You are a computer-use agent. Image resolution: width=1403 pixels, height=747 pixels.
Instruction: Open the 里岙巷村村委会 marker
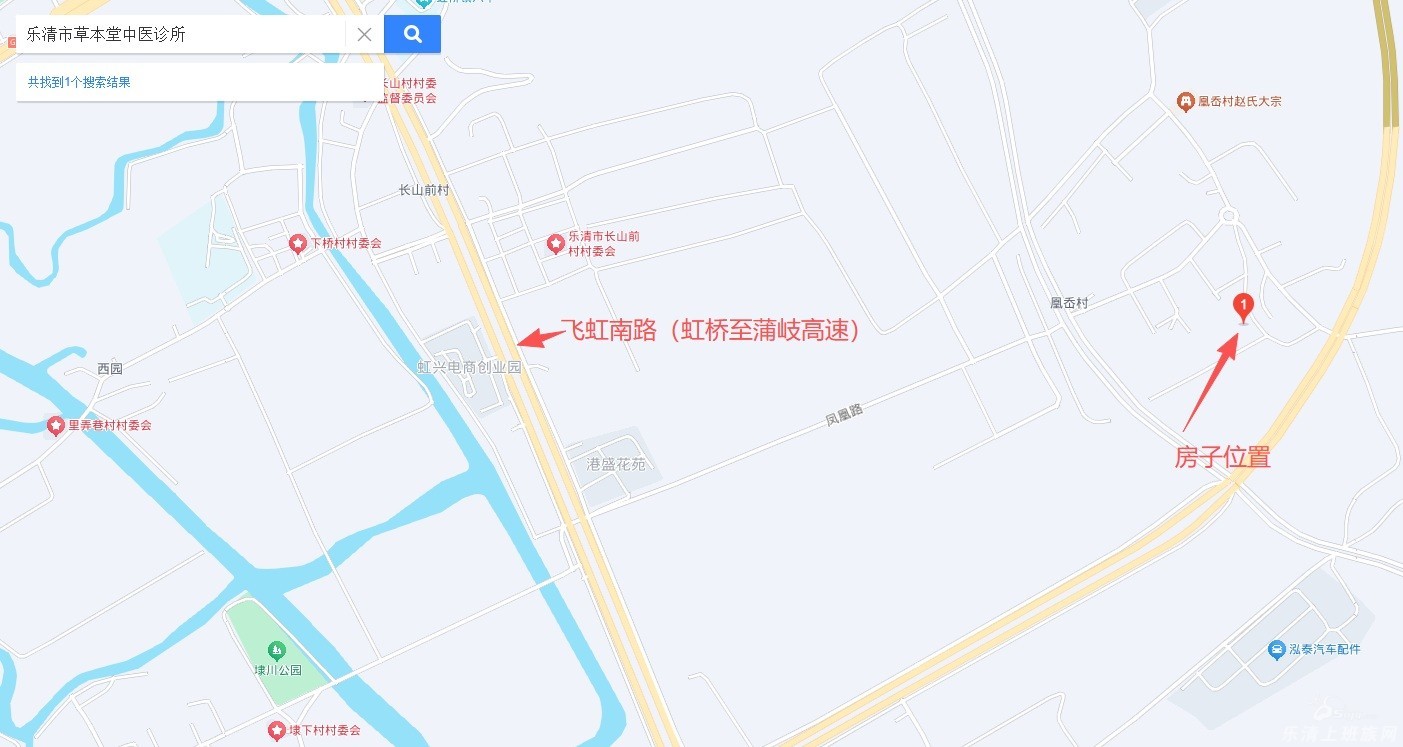(x=56, y=426)
